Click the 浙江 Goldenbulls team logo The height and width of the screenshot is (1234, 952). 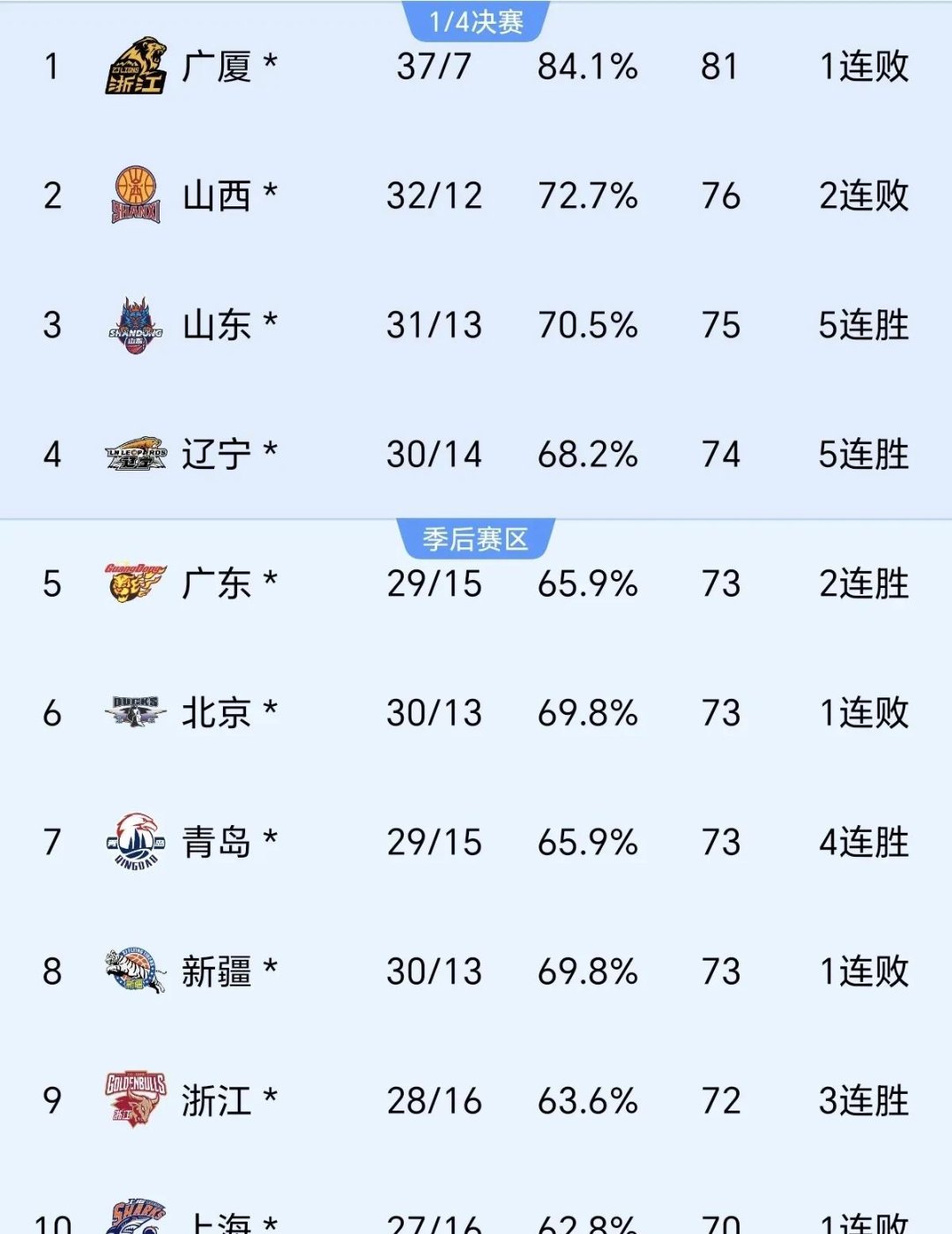pyautogui.click(x=132, y=1101)
